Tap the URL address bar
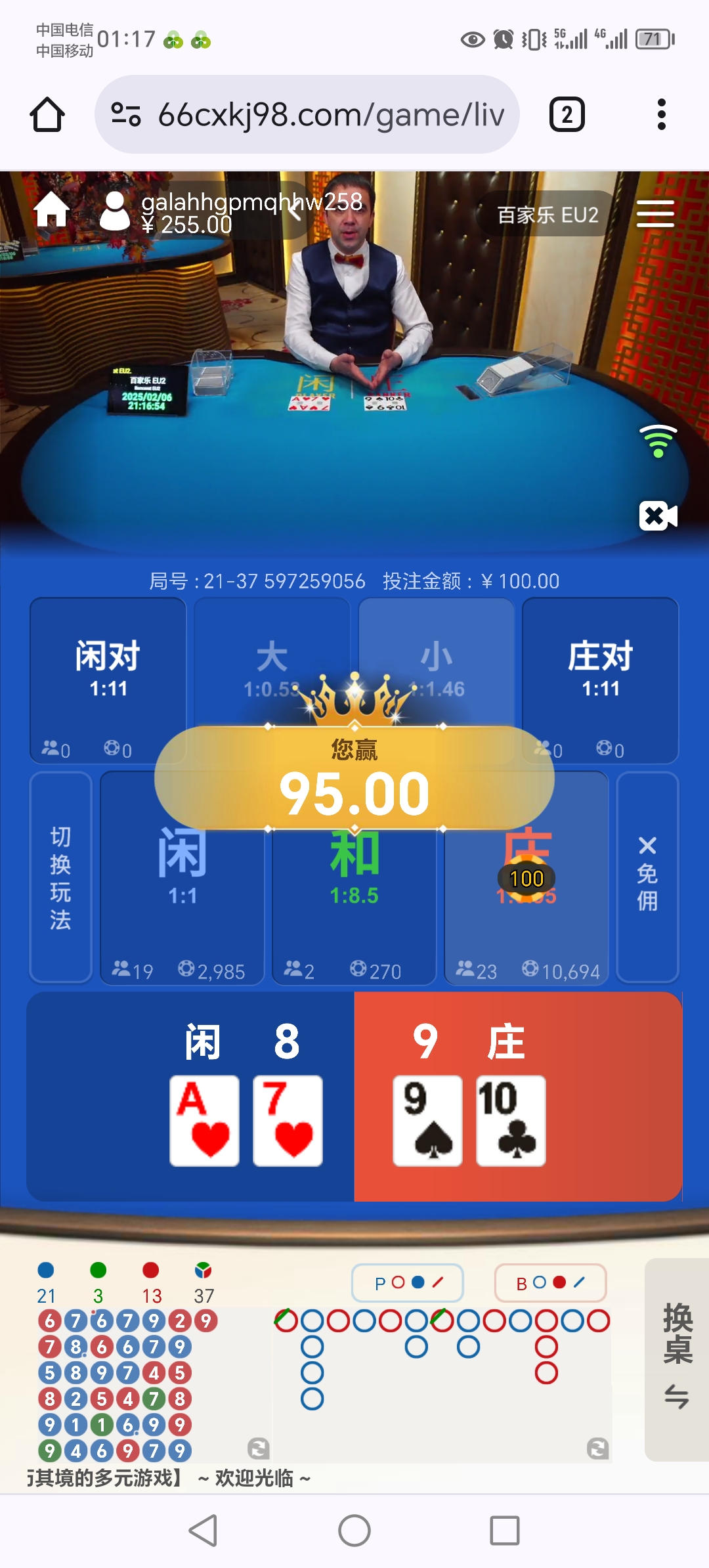The width and height of the screenshot is (709, 1568). coord(307,115)
